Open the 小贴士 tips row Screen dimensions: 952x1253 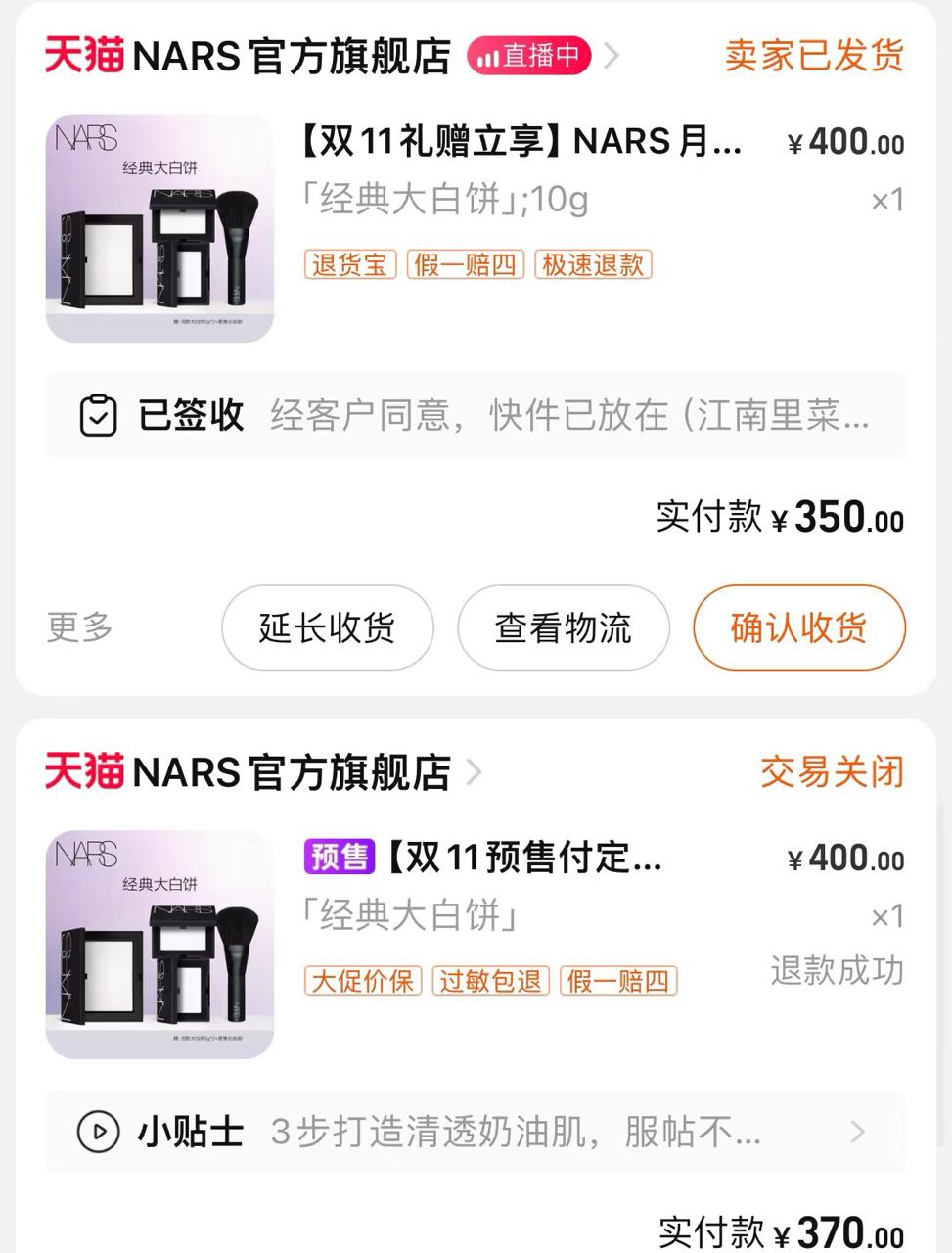click(476, 1132)
